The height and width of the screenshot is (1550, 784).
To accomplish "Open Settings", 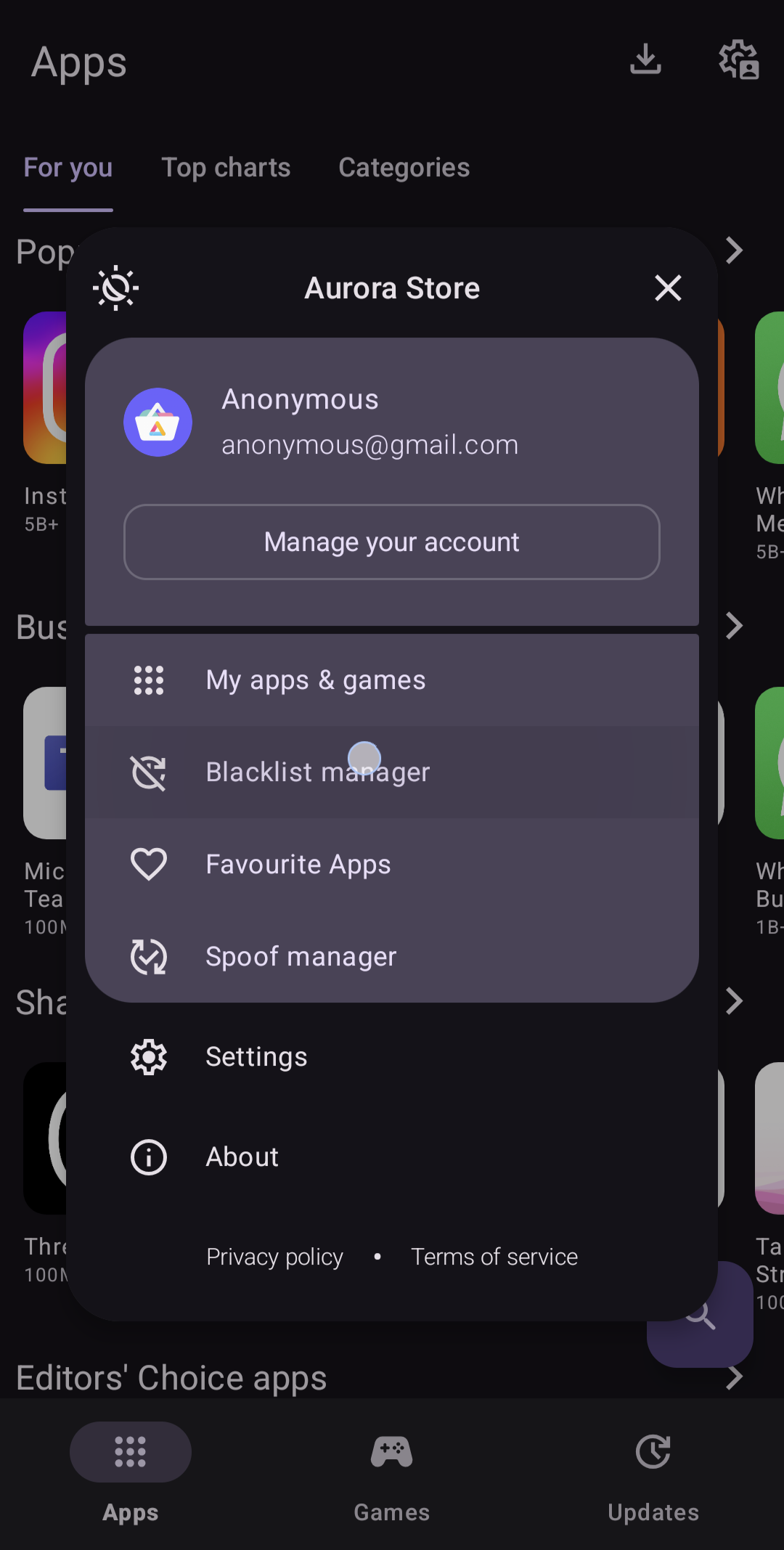I will (392, 1057).
